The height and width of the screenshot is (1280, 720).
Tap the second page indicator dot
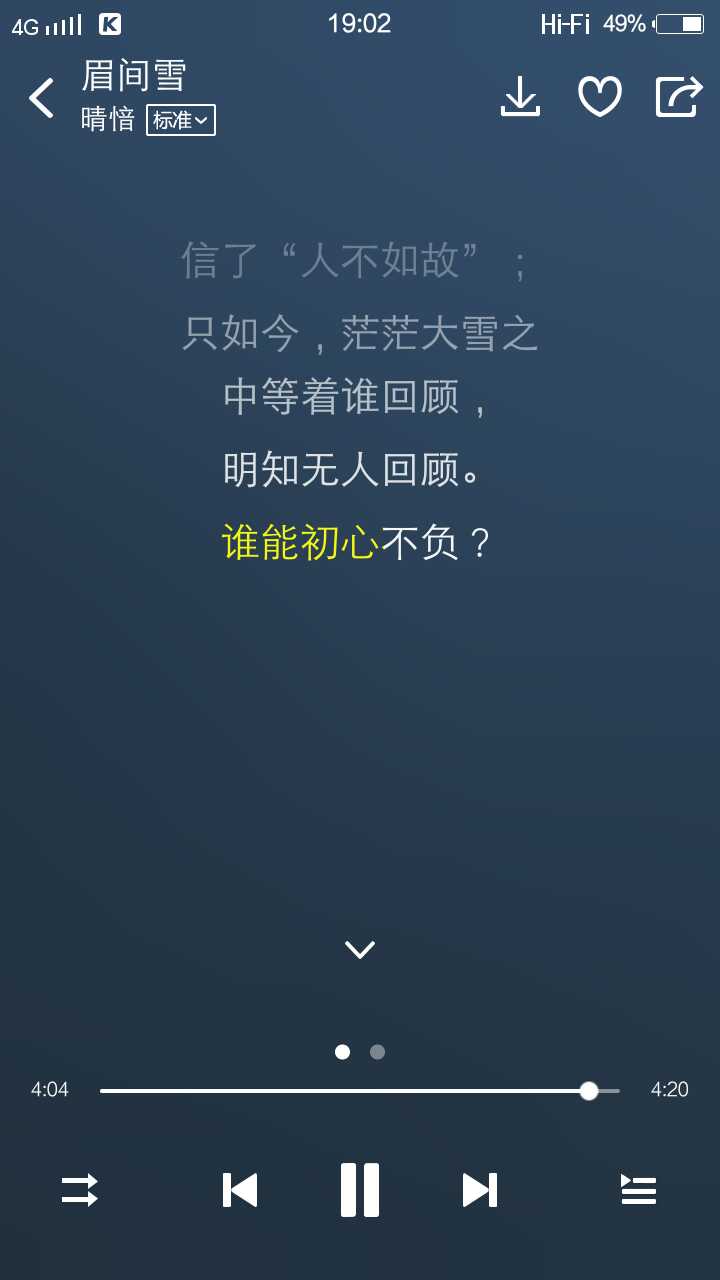pos(377,1052)
